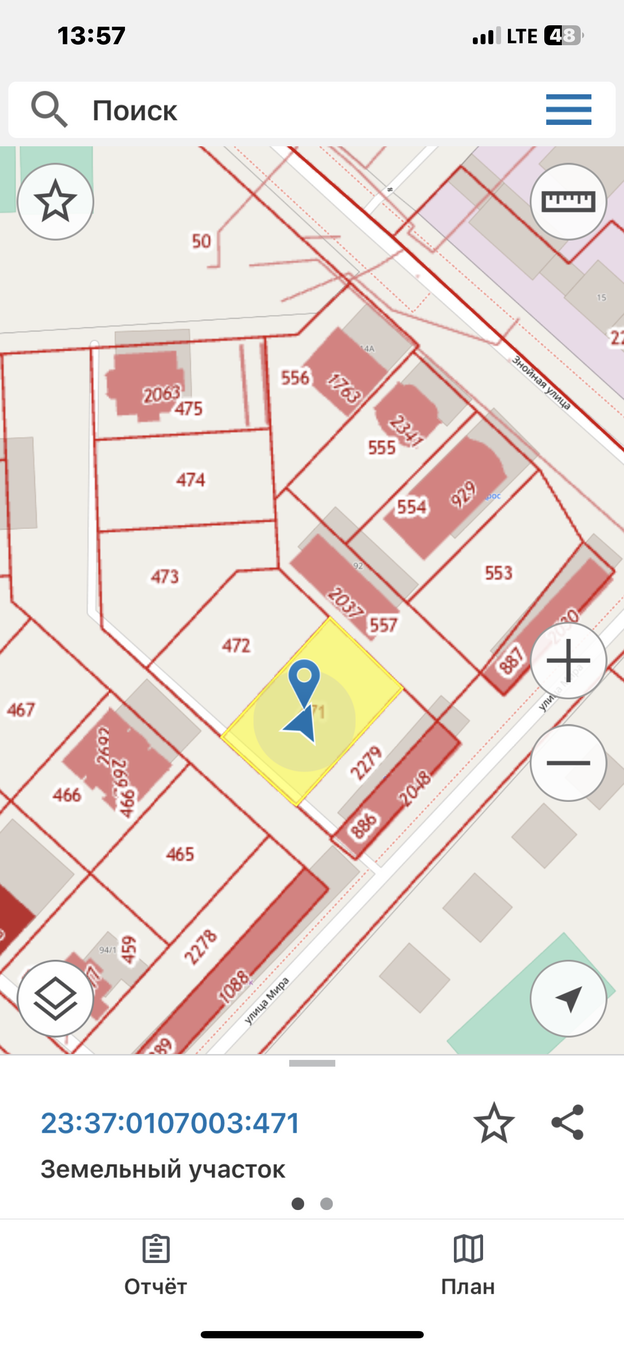Viewport: 624px width, 1350px height.
Task: Center map on my location
Action: 568,998
